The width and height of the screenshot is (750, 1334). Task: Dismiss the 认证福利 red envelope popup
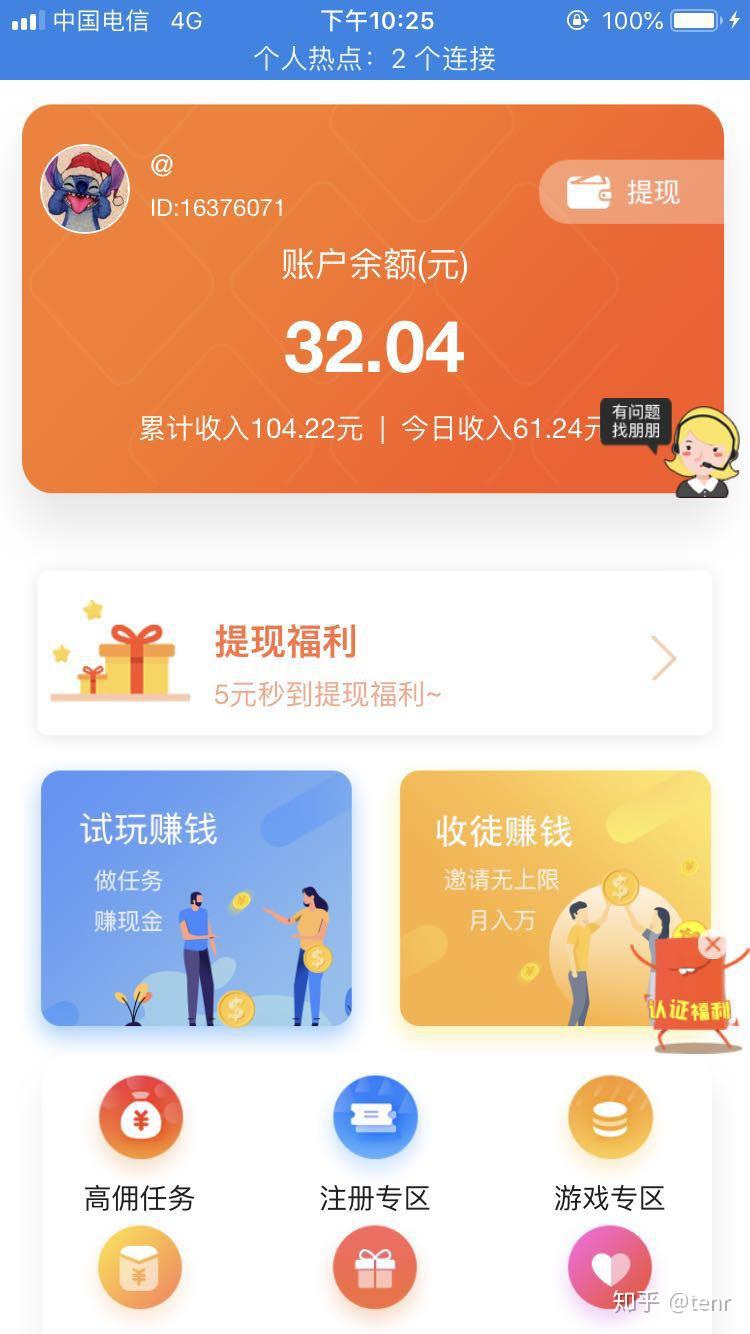coord(712,944)
